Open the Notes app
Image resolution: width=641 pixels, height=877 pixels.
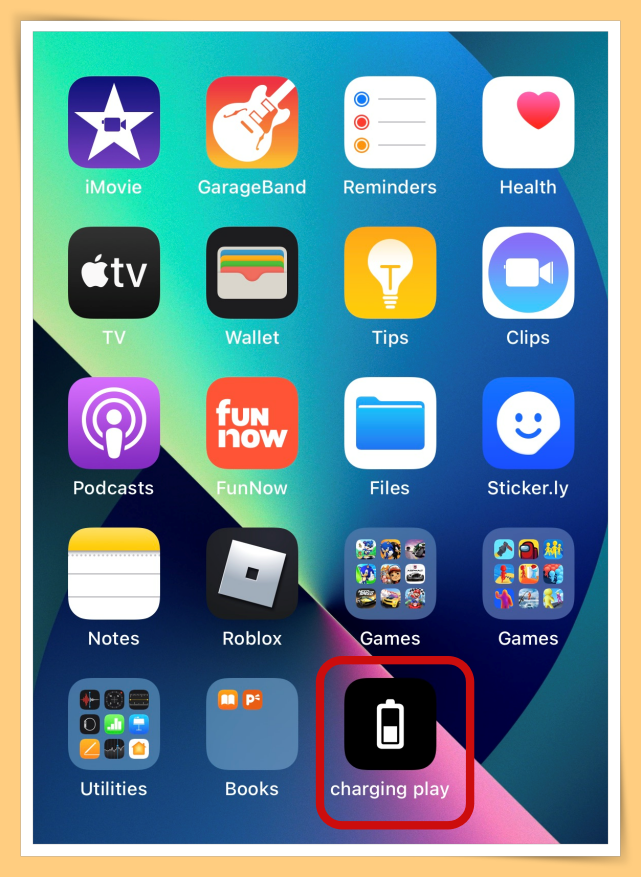pyautogui.click(x=114, y=573)
